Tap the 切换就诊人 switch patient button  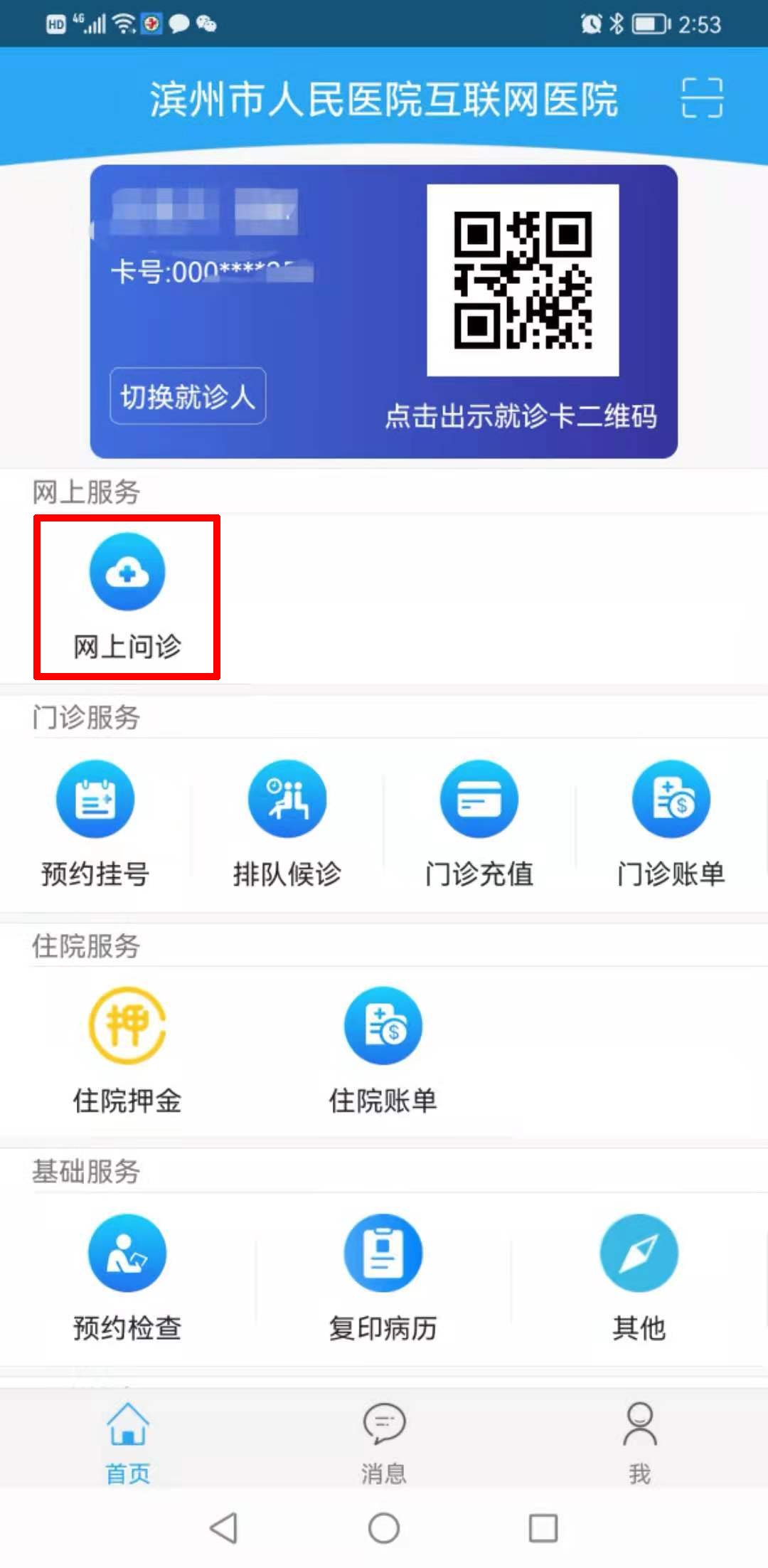187,396
